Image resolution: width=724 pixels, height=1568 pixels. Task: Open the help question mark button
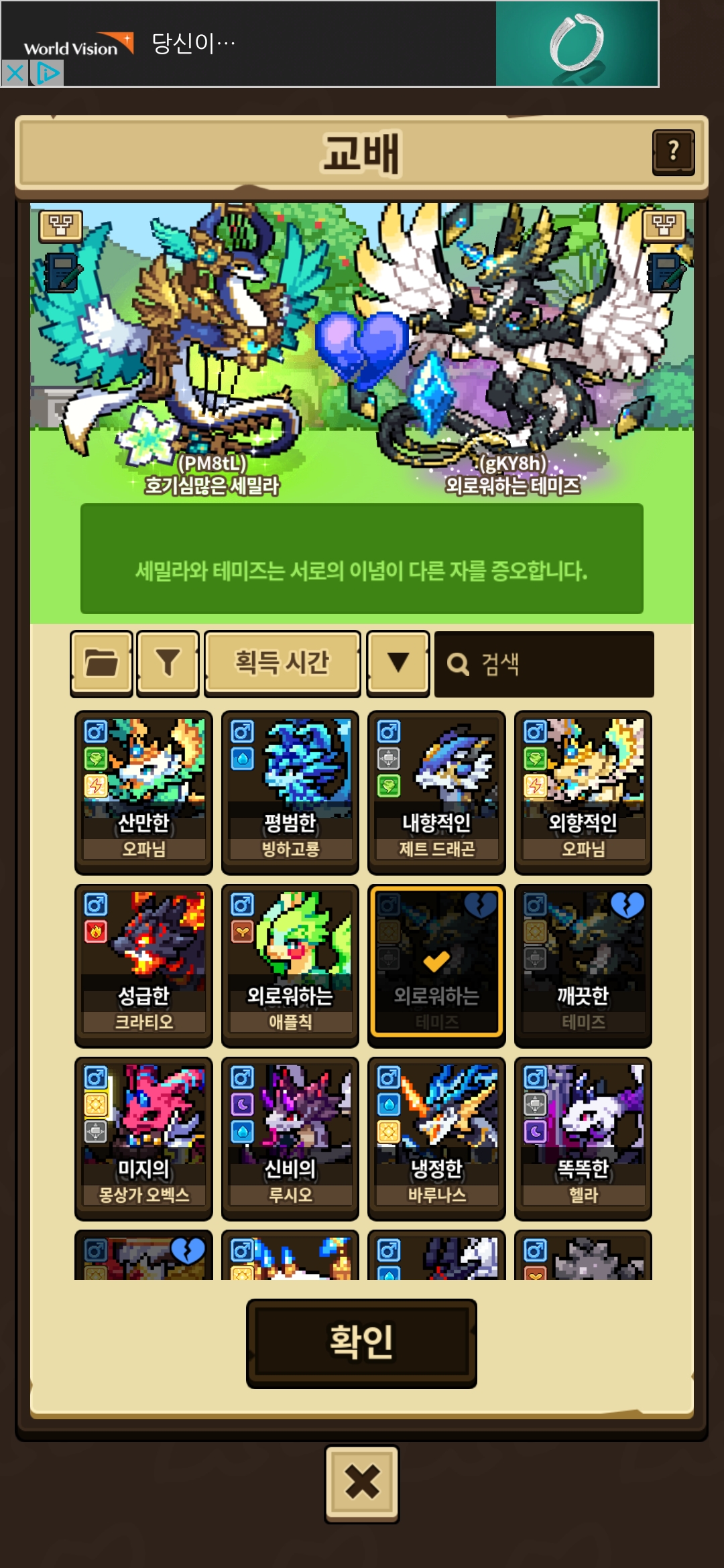click(673, 152)
